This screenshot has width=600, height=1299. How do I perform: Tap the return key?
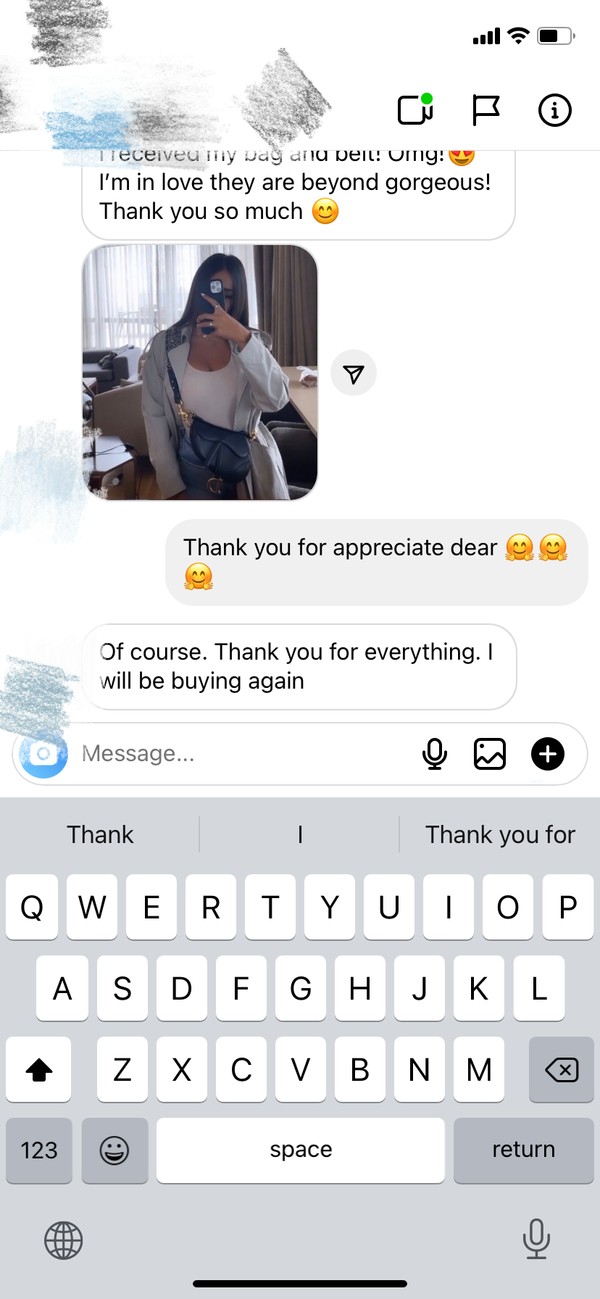(x=523, y=1150)
